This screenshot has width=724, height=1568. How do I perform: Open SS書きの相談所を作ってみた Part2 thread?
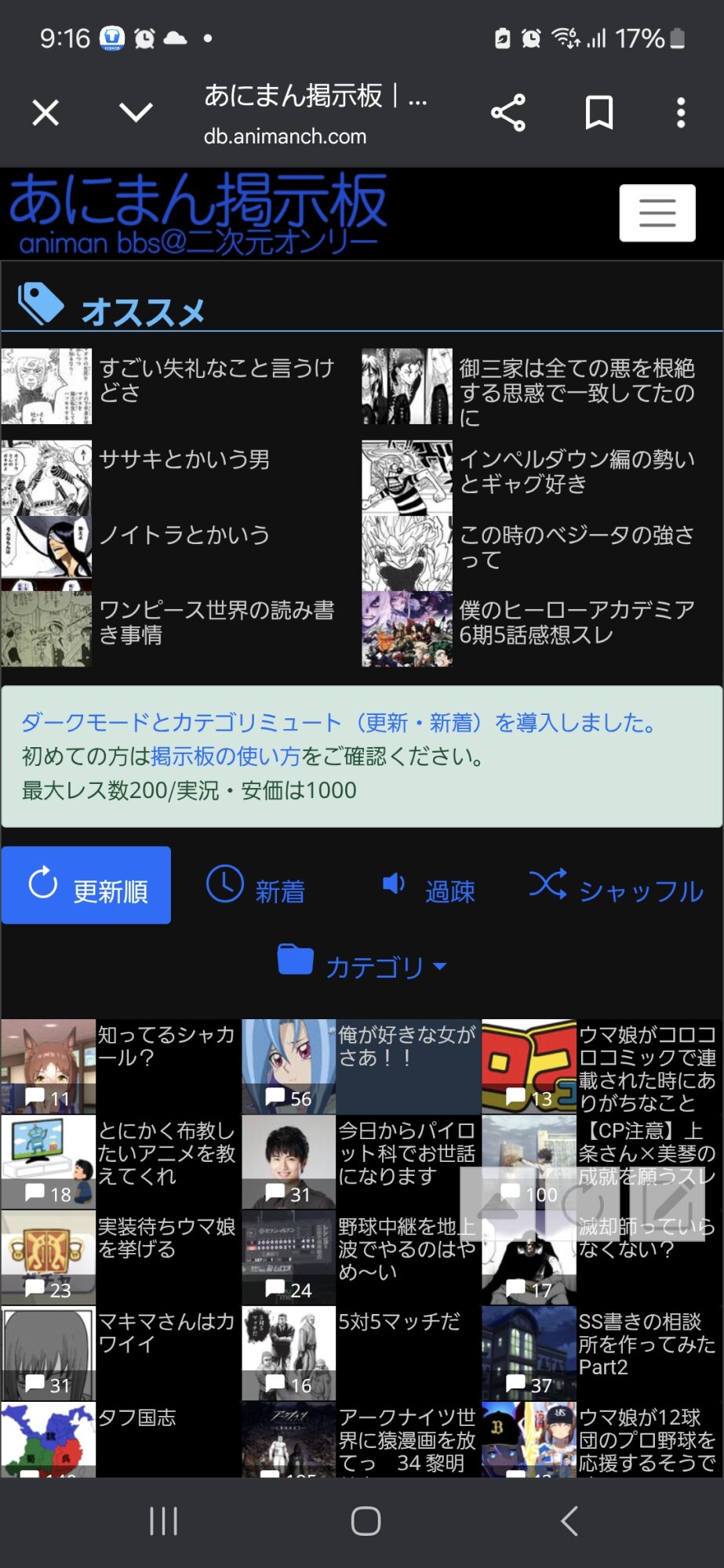[x=645, y=1344]
